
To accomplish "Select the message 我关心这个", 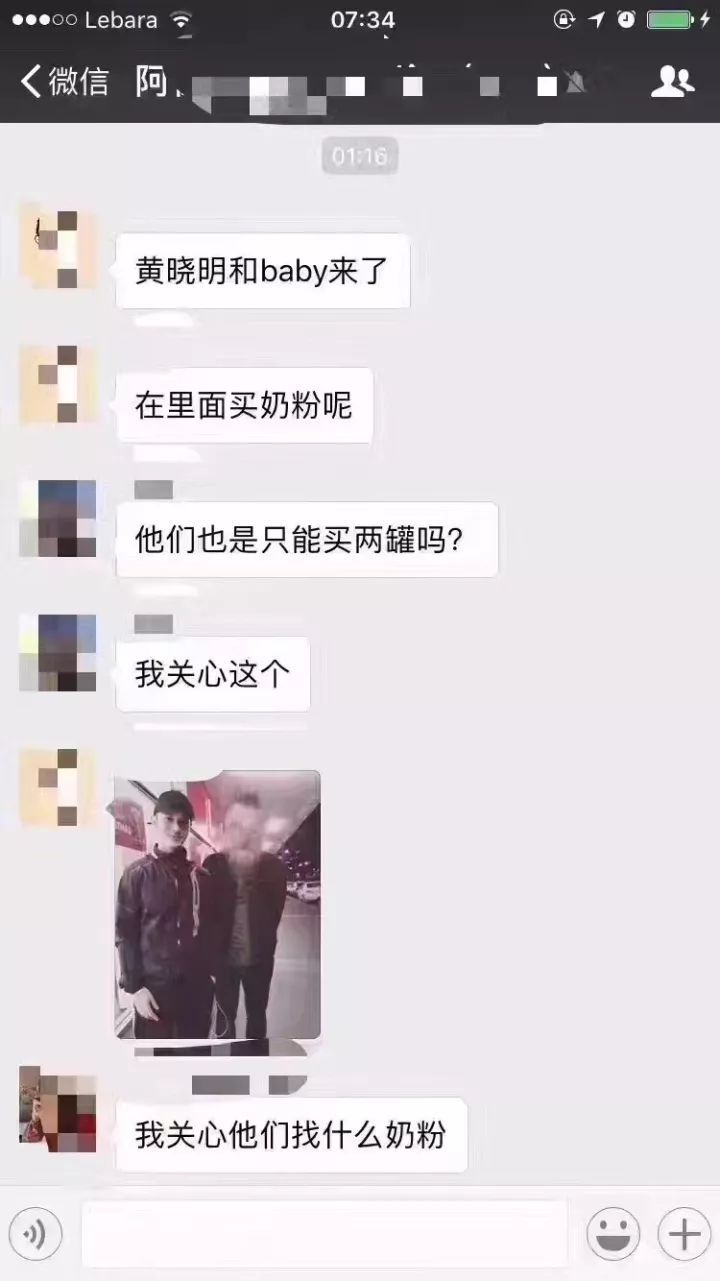I will click(212, 674).
